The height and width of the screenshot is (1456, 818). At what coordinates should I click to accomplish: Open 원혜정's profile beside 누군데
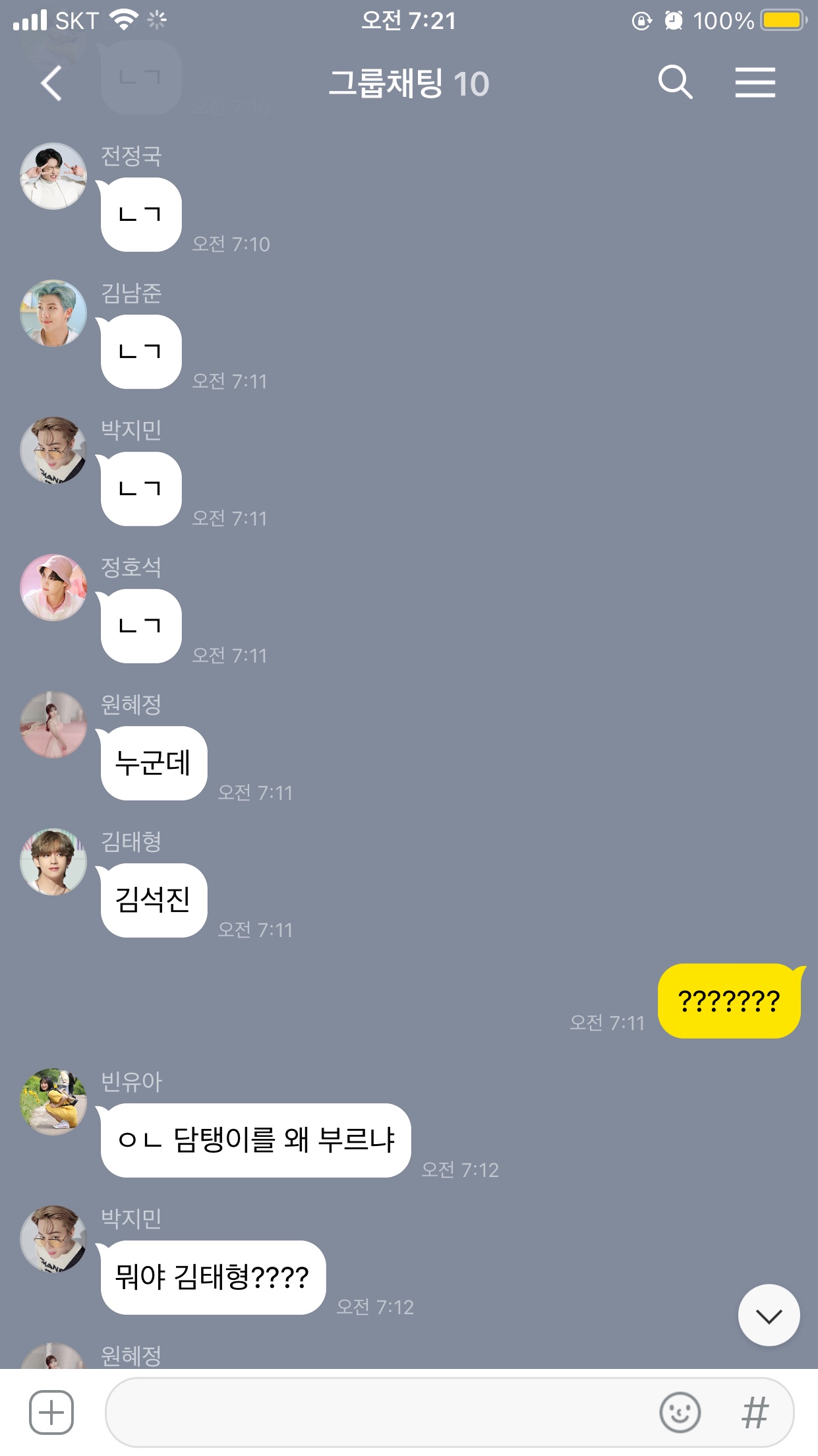point(53,725)
